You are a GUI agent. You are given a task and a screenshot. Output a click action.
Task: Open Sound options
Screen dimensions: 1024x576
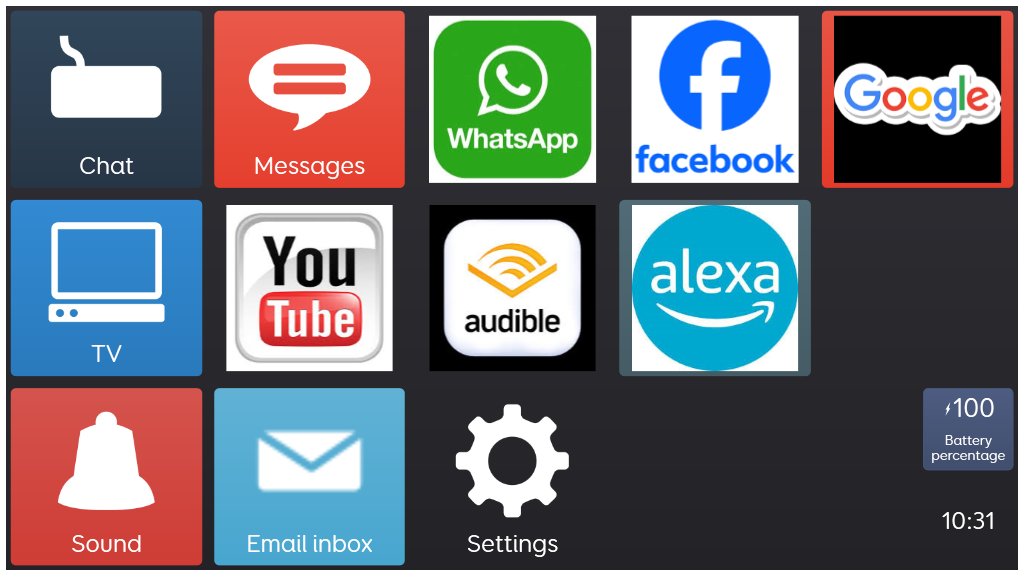tap(106, 477)
